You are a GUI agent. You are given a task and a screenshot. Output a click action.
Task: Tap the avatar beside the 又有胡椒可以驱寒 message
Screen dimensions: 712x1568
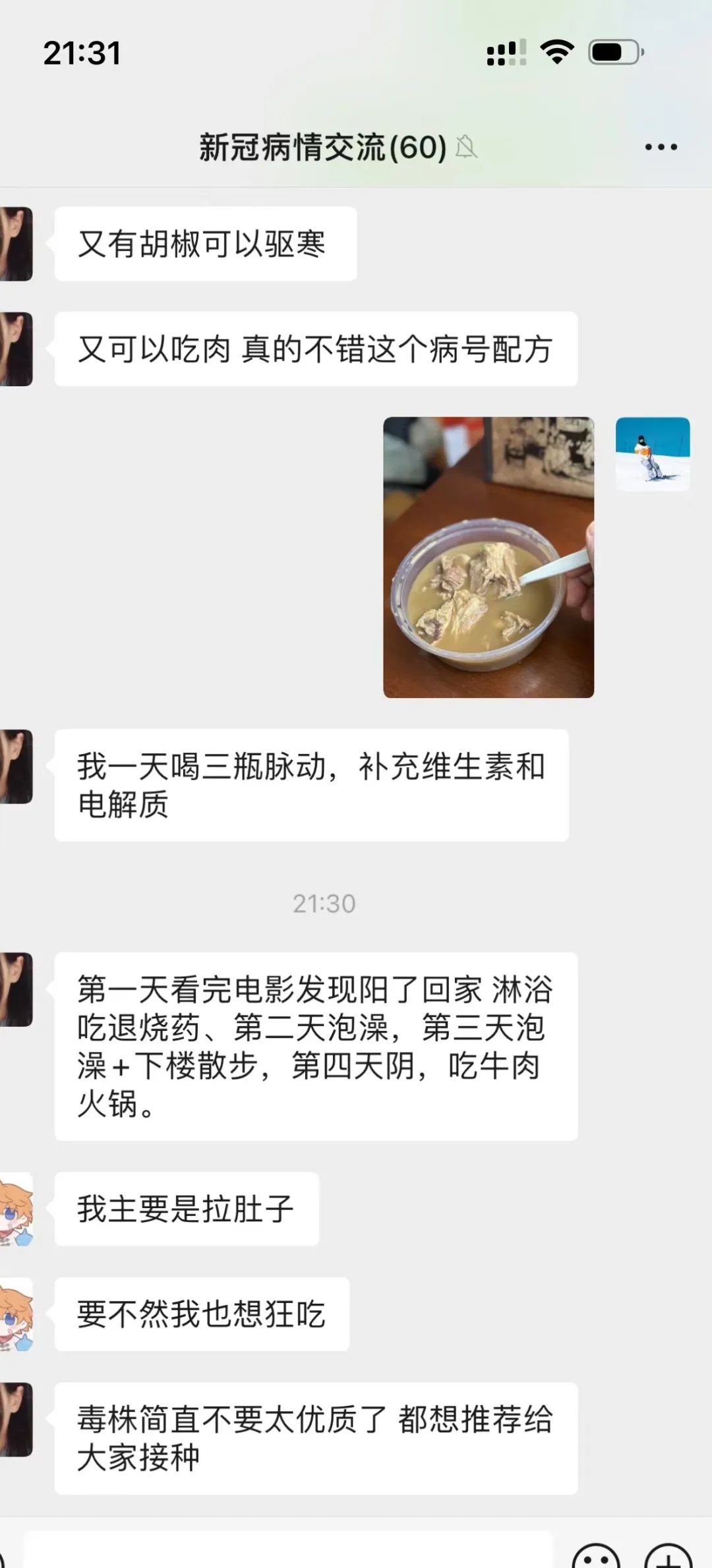16,244
